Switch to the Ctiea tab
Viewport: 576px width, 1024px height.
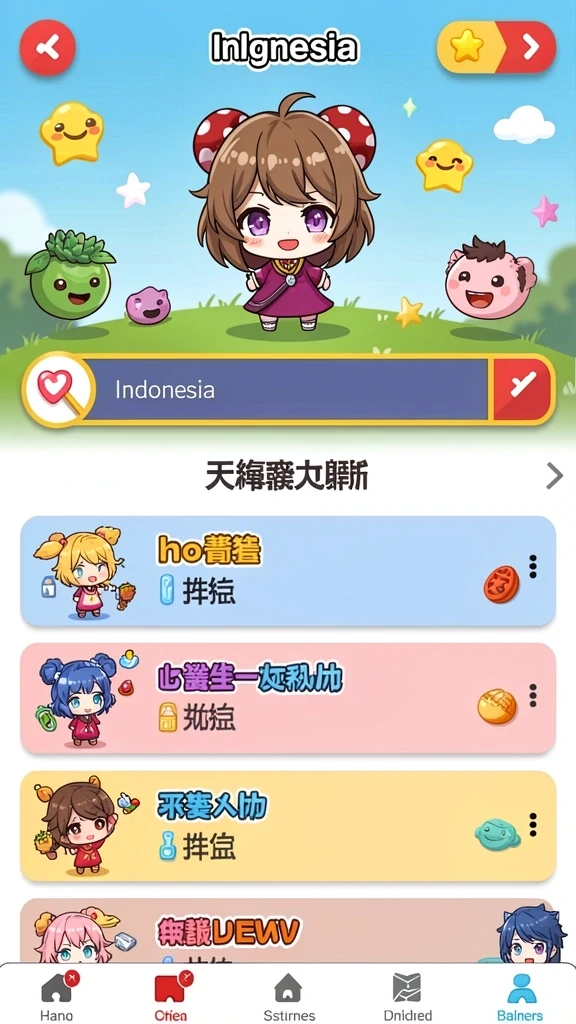172,995
